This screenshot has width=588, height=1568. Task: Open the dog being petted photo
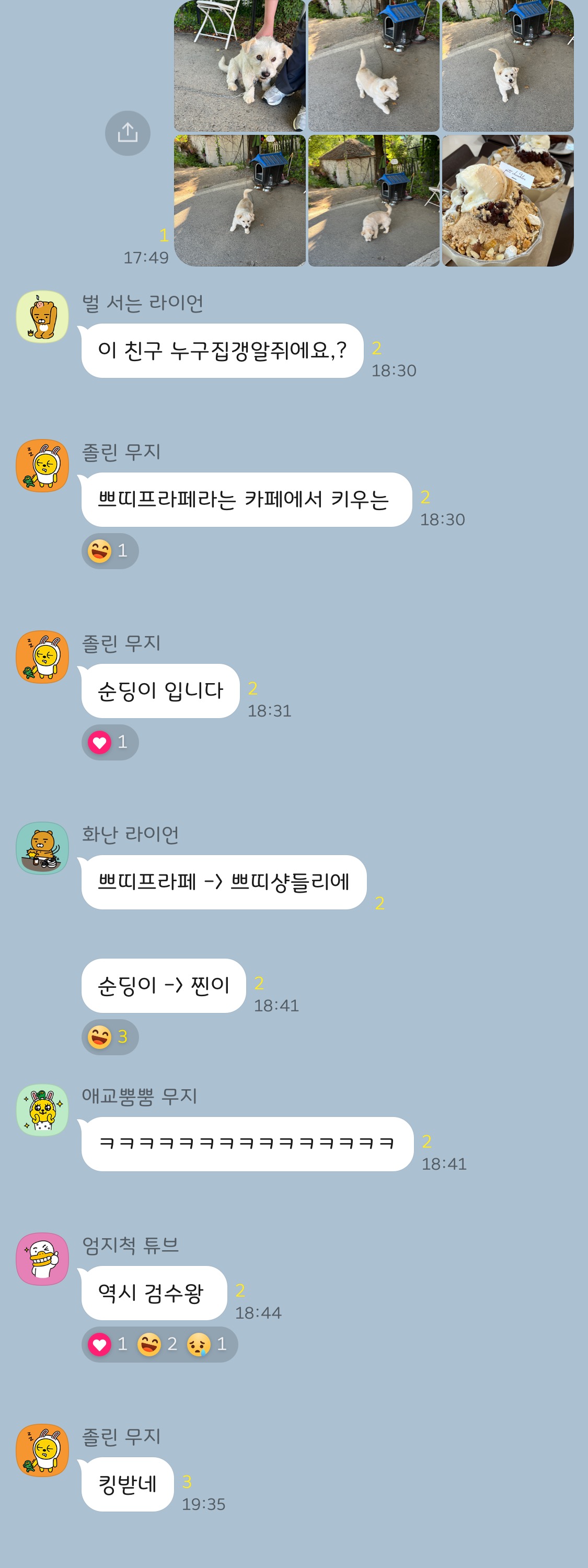point(239,65)
